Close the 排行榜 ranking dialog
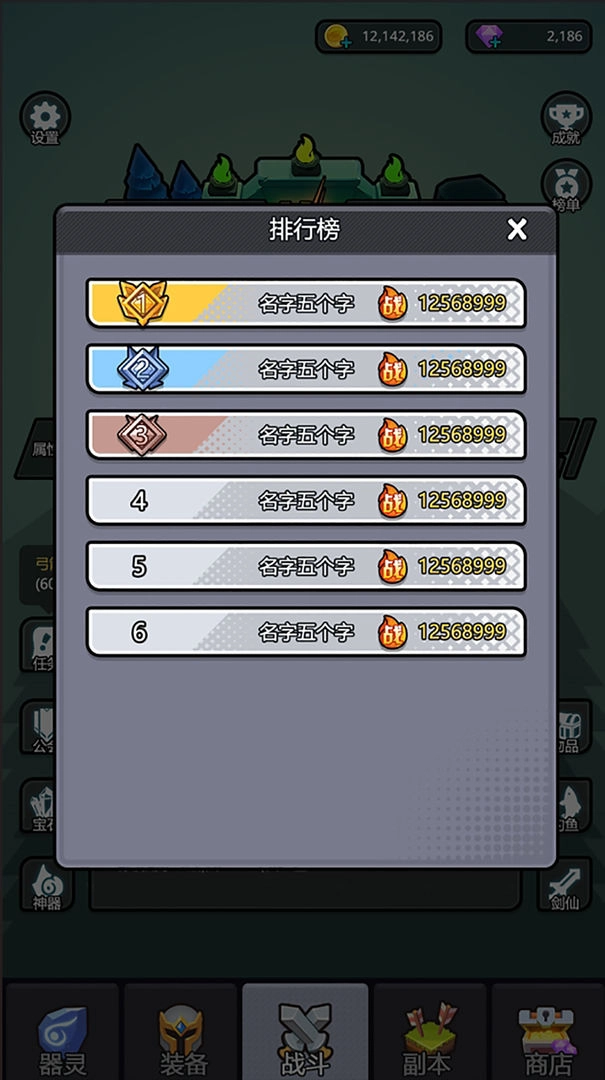 click(x=516, y=230)
